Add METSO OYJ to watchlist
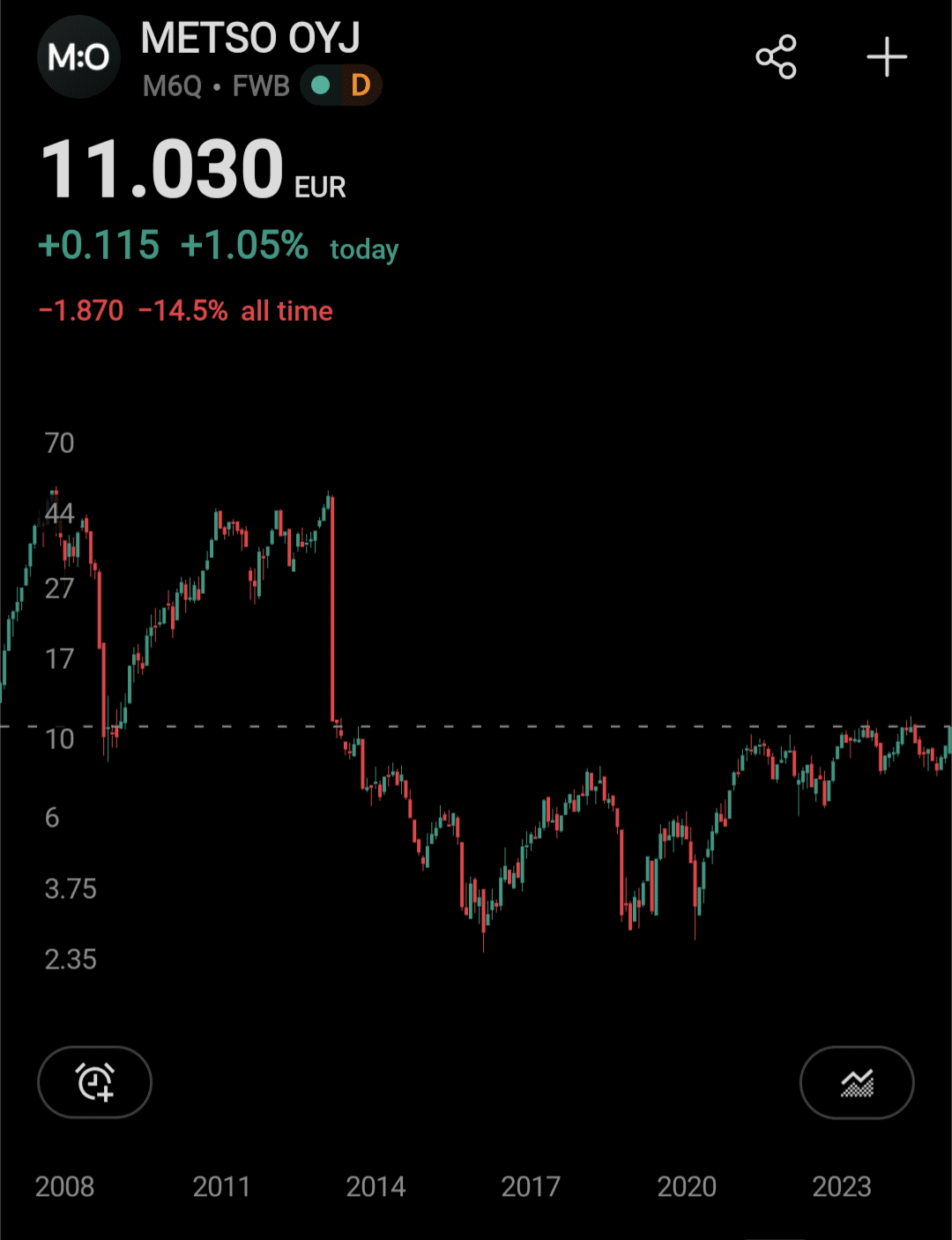952x1240 pixels. (886, 58)
